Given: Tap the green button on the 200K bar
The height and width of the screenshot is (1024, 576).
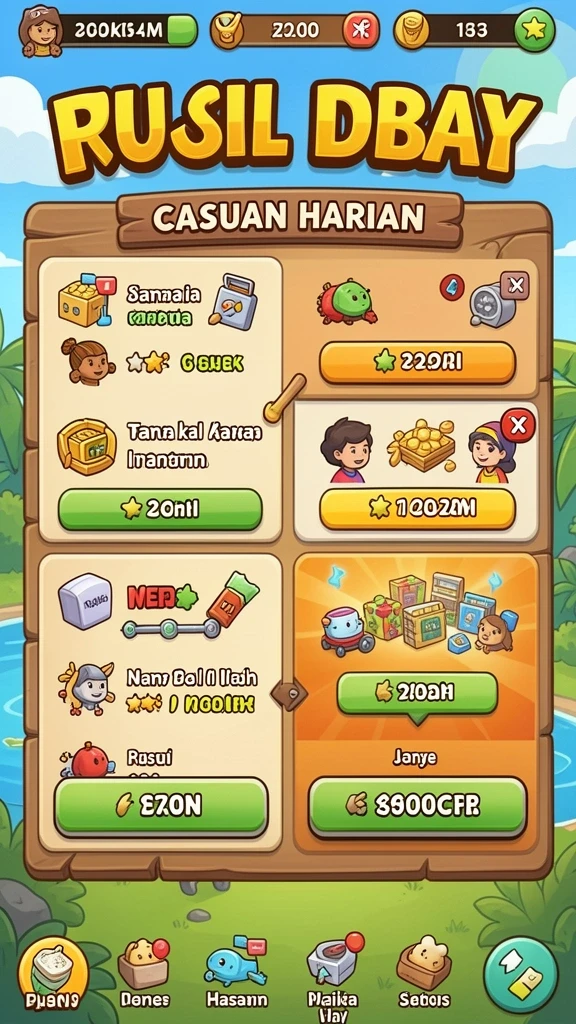Looking at the screenshot, I should click(182, 30).
